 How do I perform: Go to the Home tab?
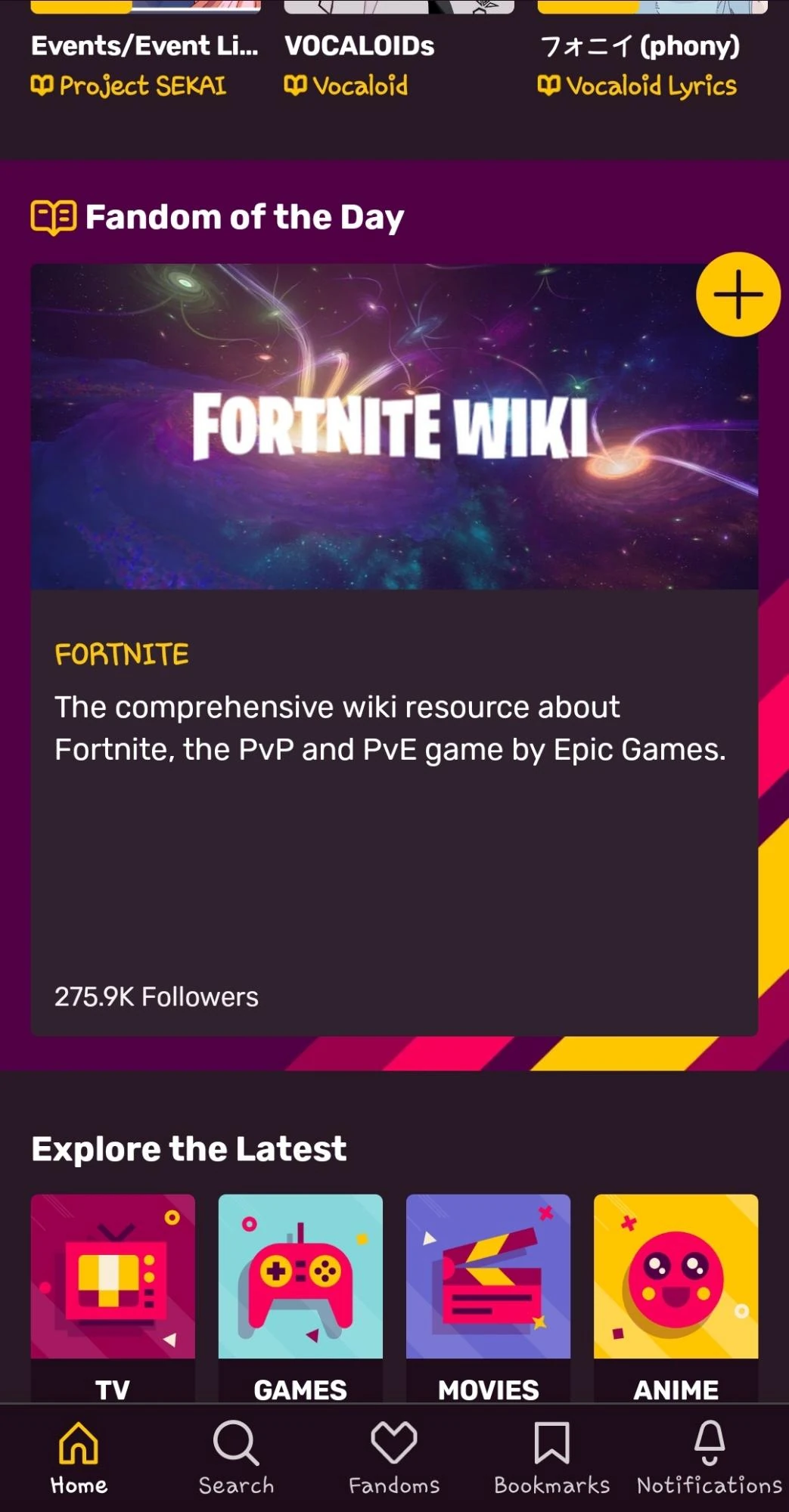(x=79, y=1458)
